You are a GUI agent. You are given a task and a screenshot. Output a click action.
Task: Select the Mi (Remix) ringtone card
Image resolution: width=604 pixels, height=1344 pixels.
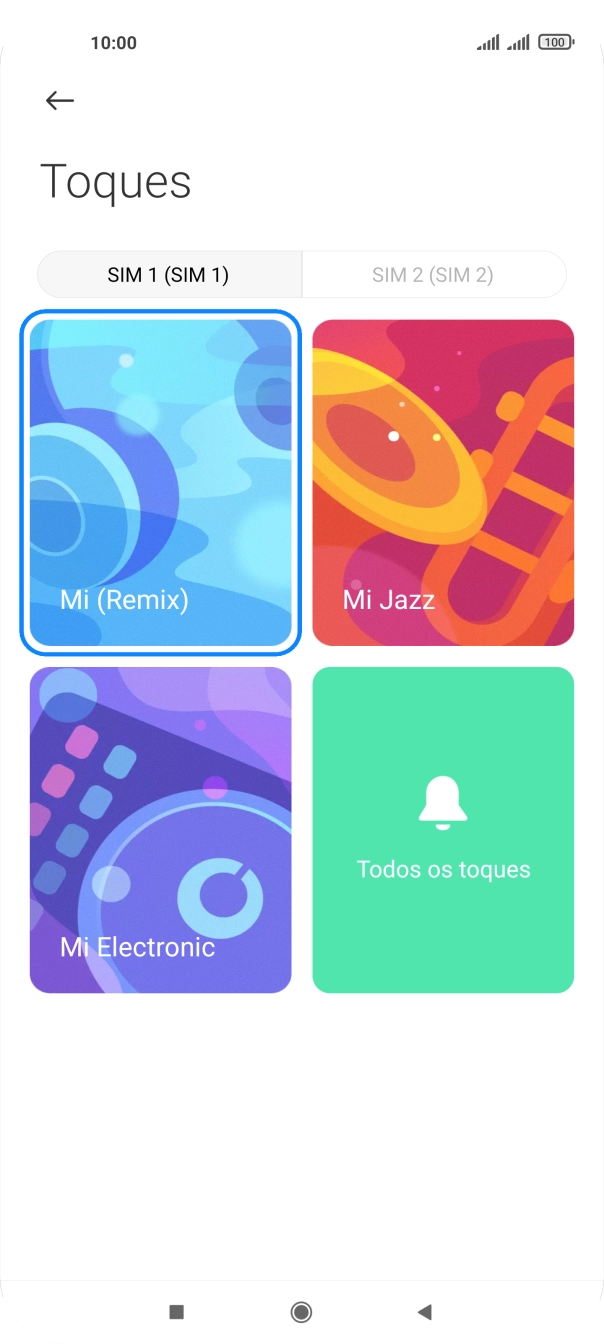coord(160,482)
